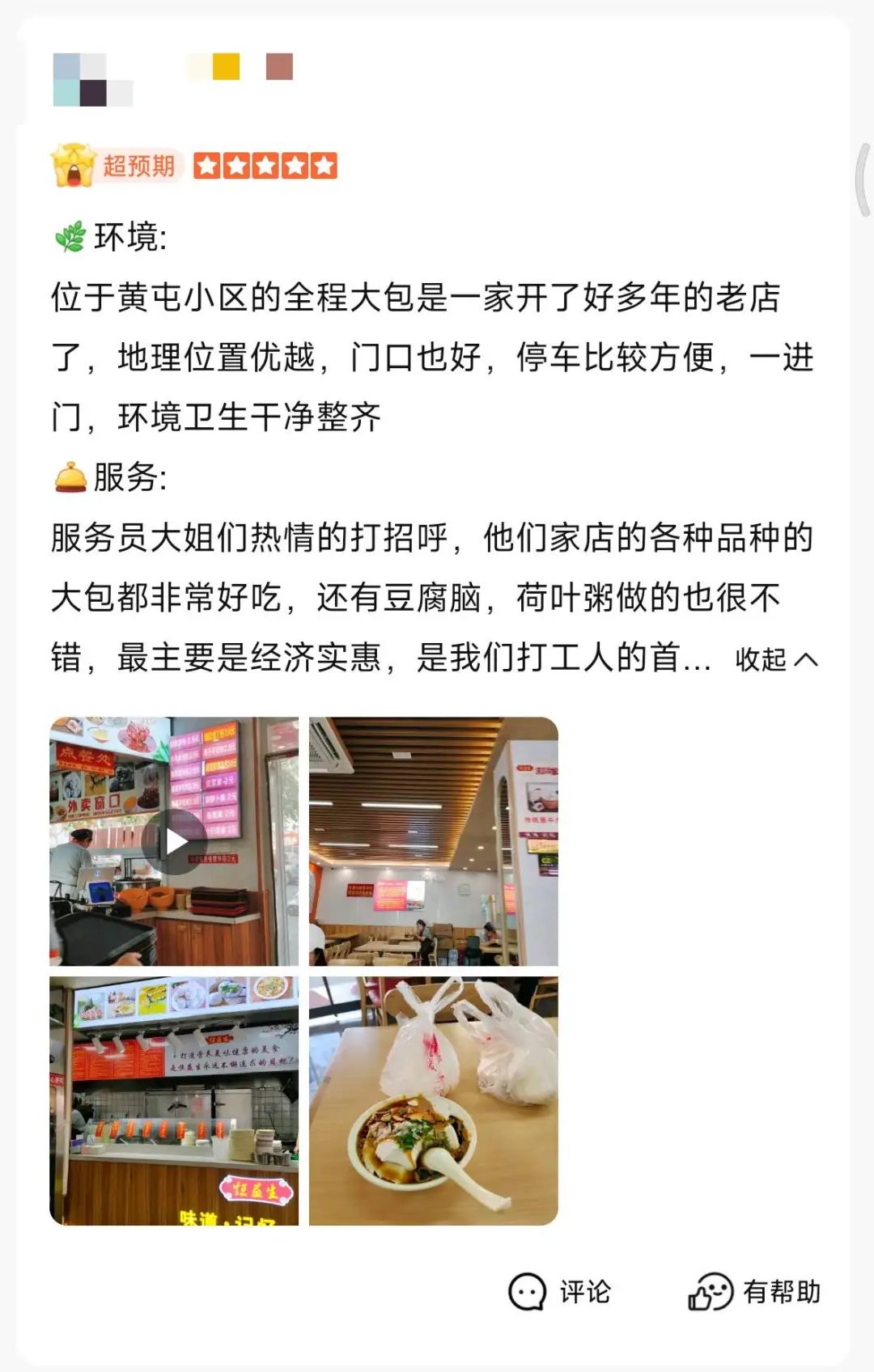Open the kitchen counter menu board photo
This screenshot has height=1372, width=874.
tap(174, 1100)
